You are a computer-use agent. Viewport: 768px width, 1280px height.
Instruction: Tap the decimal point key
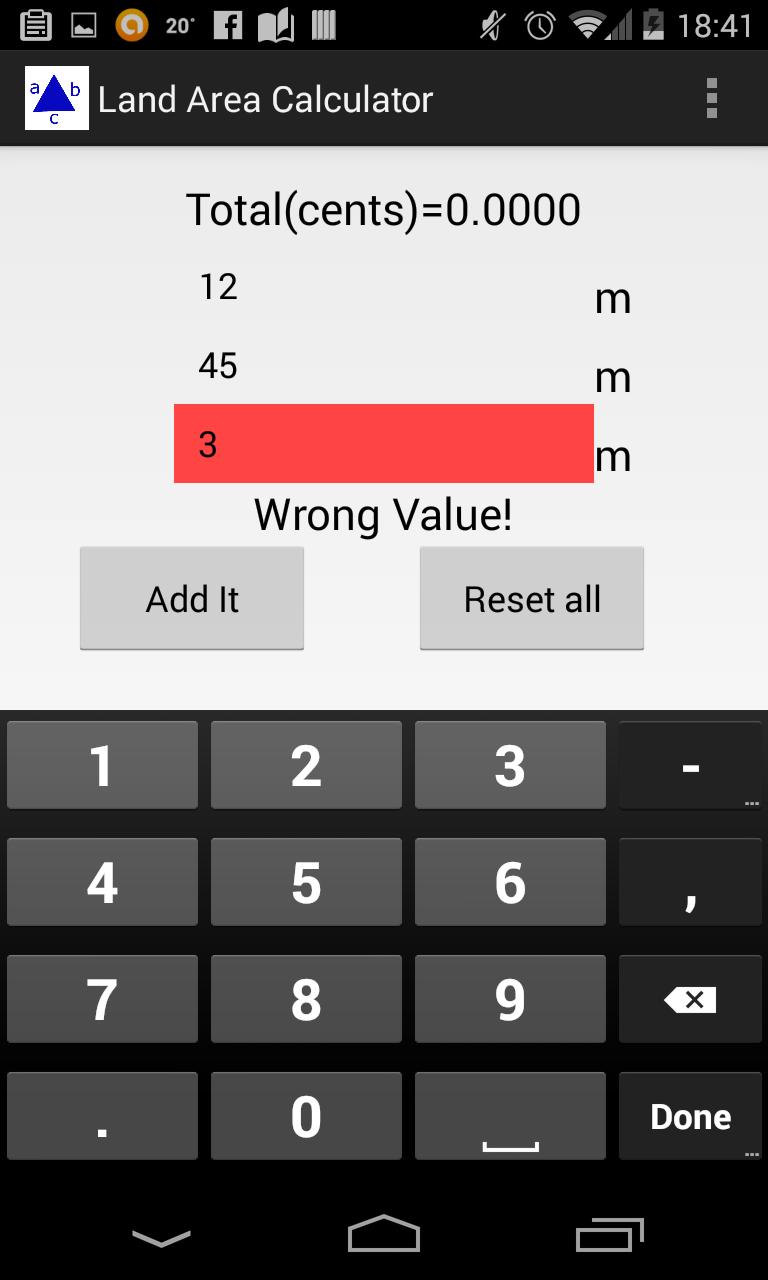(x=102, y=1116)
